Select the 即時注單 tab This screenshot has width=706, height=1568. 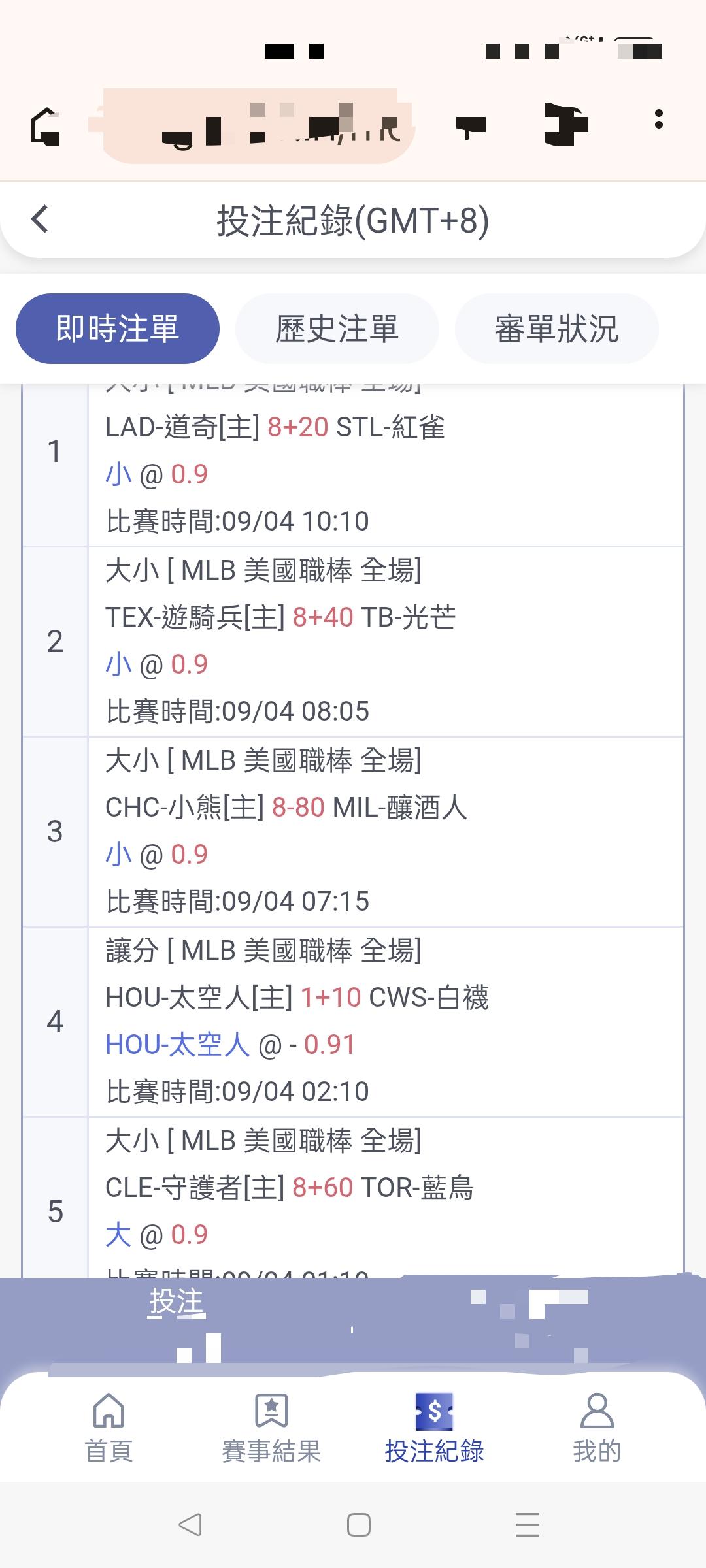coord(118,329)
